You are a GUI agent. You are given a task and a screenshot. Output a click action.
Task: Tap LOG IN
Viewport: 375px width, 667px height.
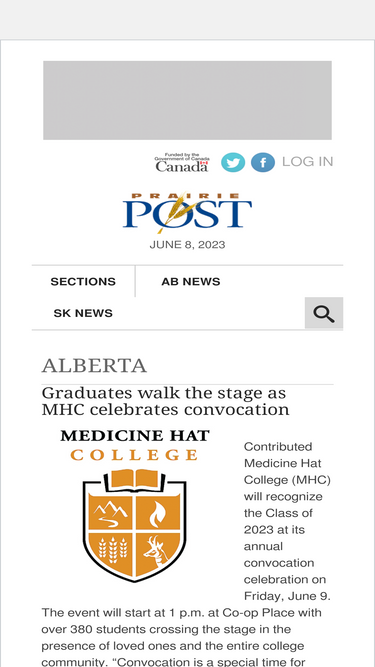pyautogui.click(x=307, y=162)
